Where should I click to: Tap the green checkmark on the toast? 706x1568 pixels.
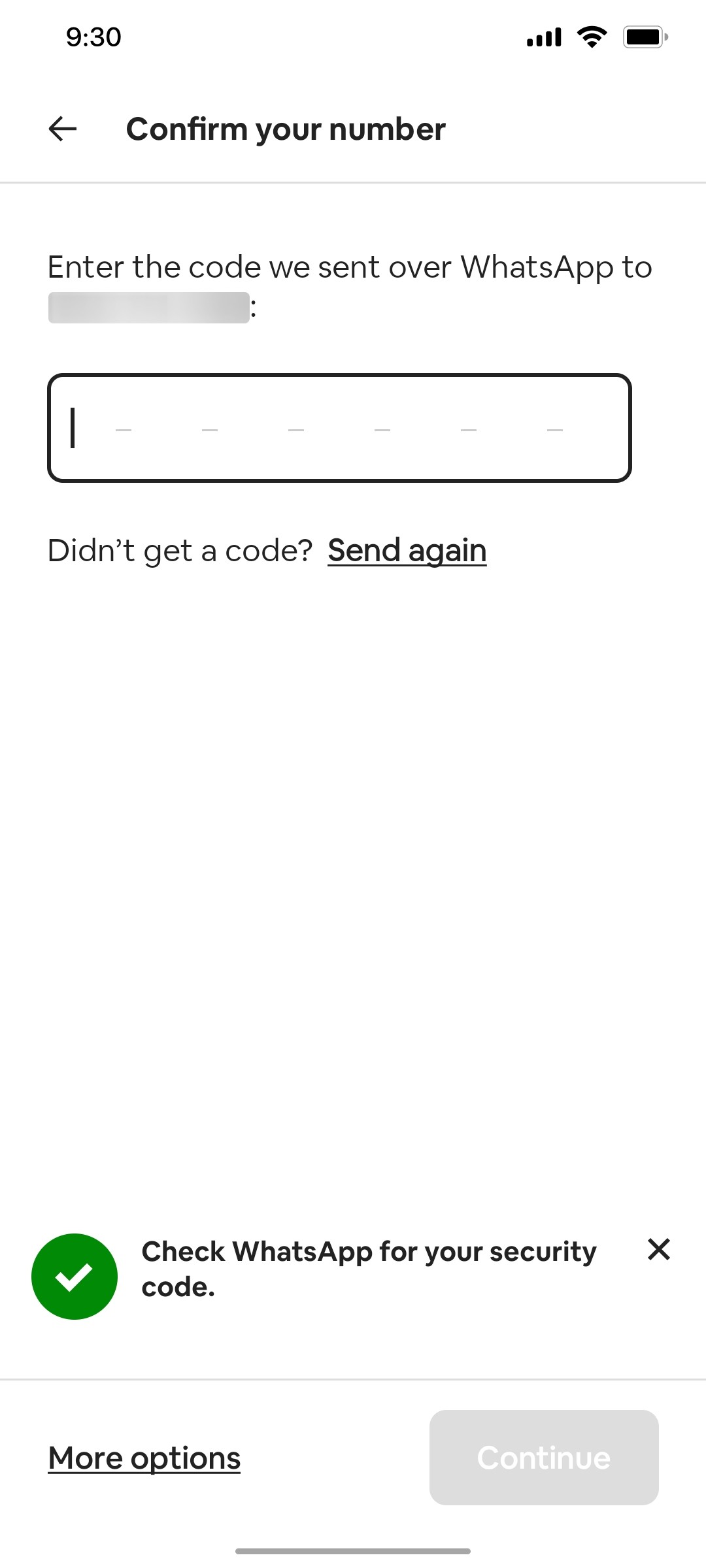click(74, 1276)
